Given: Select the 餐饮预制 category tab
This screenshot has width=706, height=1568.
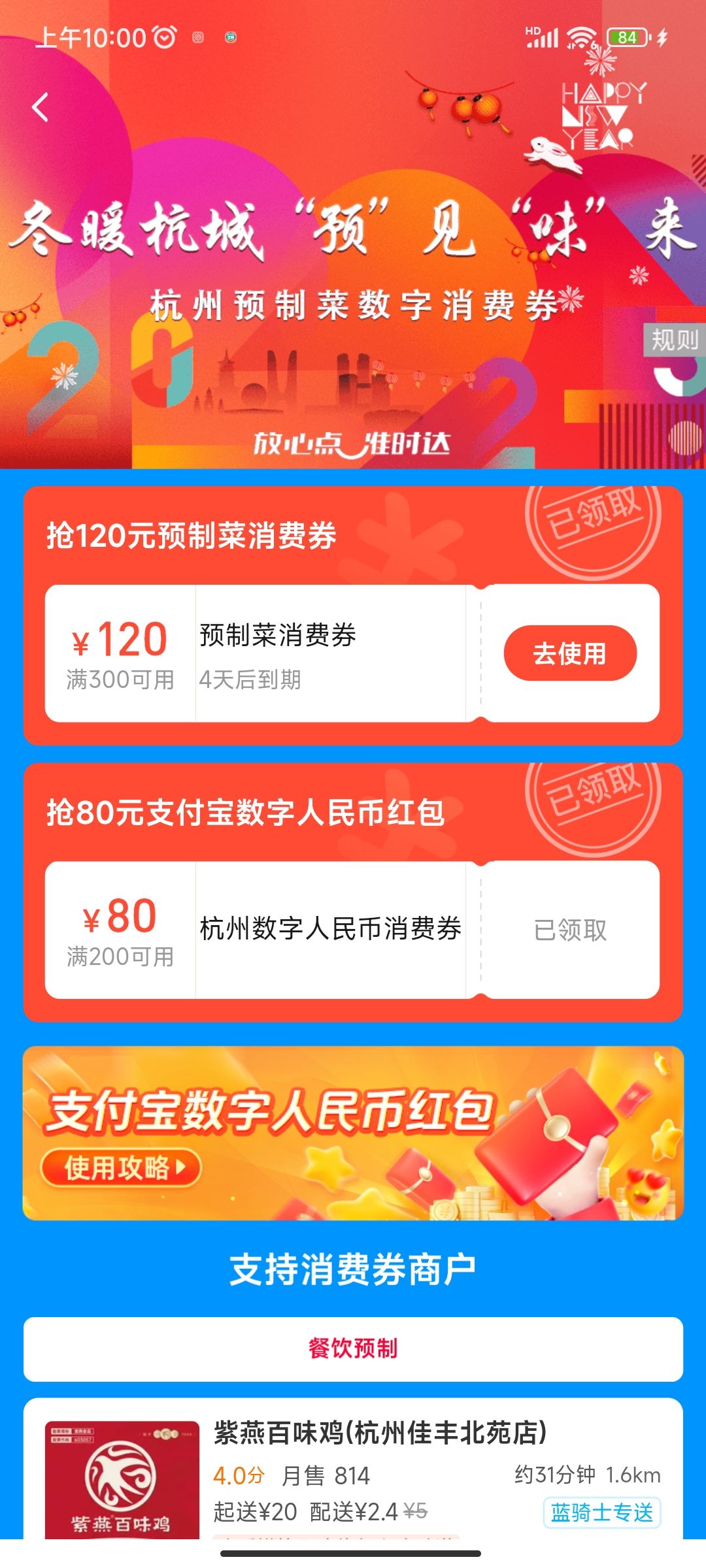Looking at the screenshot, I should coord(353,1348).
